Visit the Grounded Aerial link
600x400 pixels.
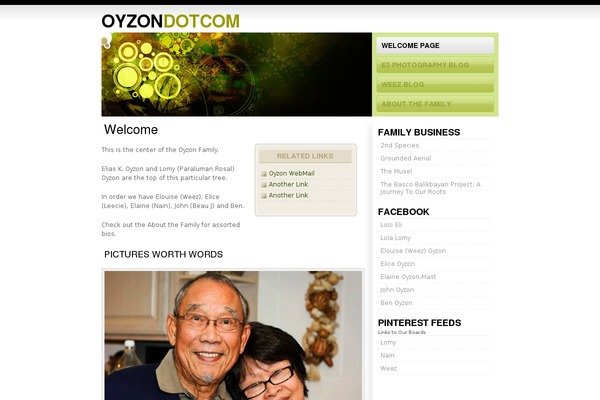405,158
